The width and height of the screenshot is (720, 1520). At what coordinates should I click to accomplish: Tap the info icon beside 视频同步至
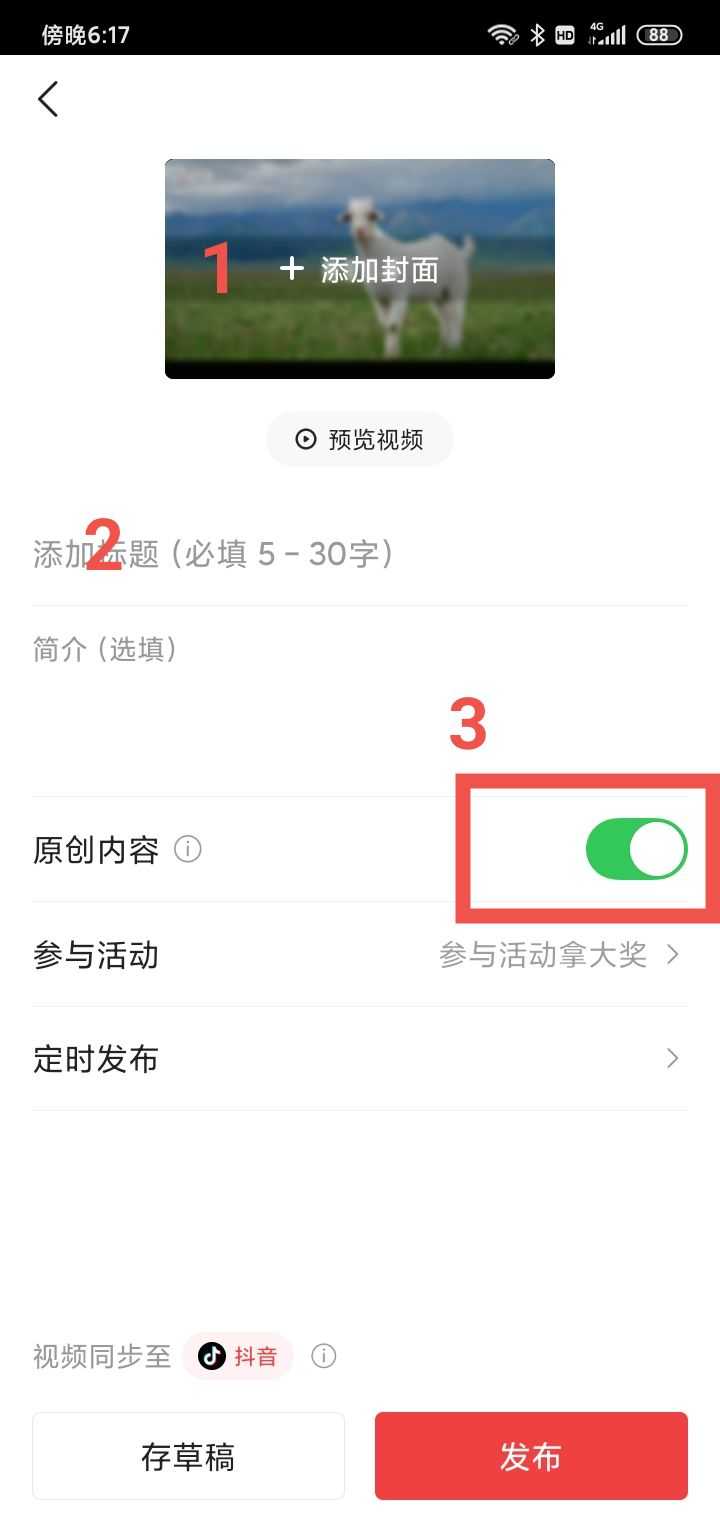click(323, 1356)
